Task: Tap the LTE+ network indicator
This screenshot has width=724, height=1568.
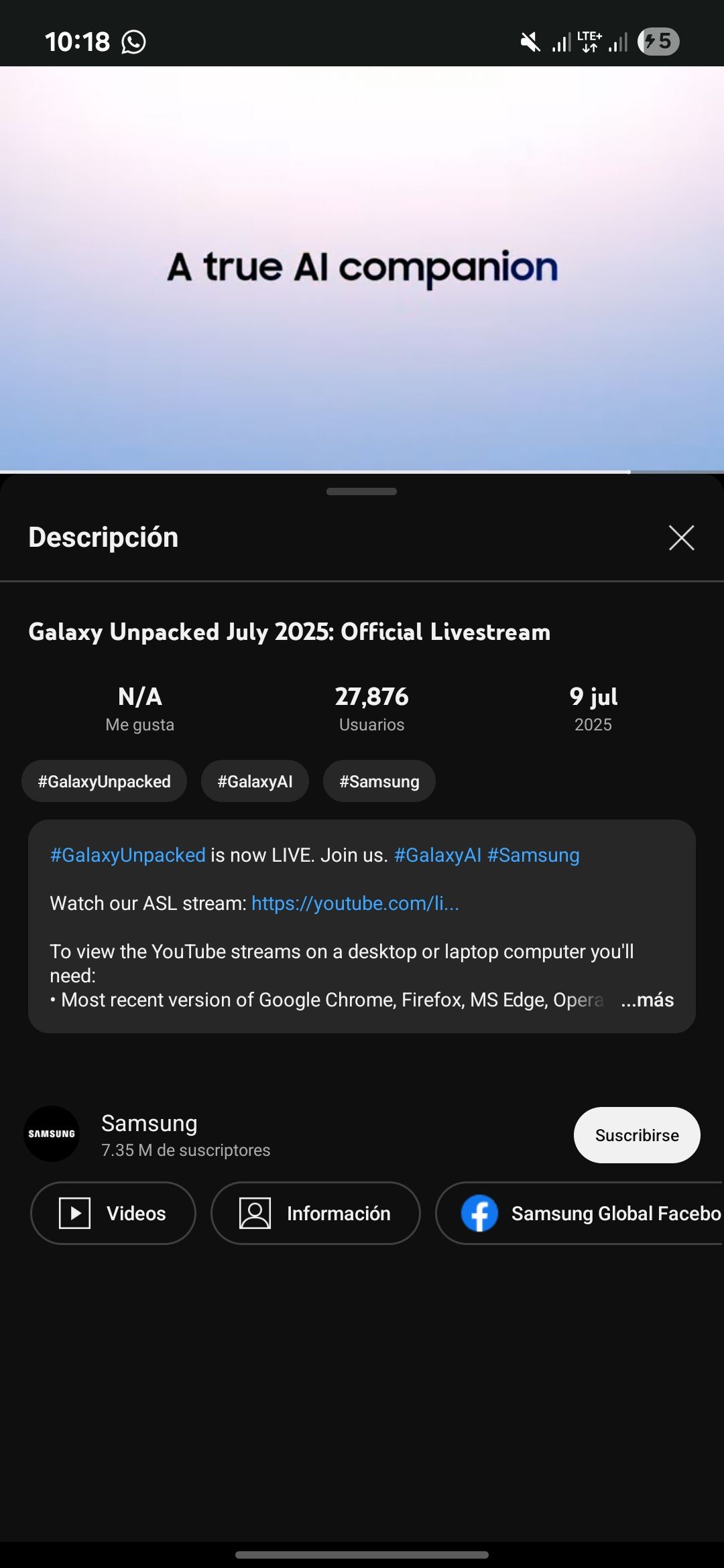Action: pos(589,42)
